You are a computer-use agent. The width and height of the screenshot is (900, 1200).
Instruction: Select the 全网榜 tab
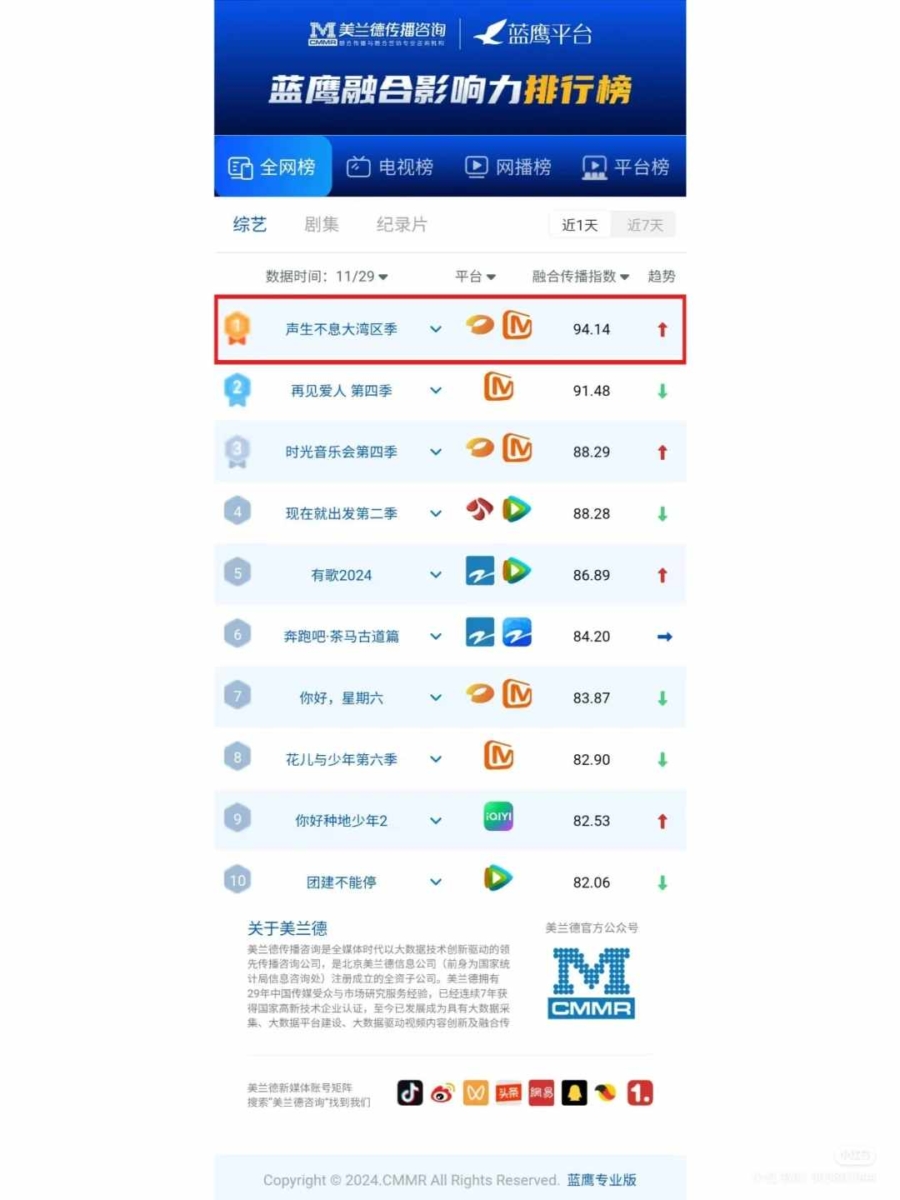(273, 167)
